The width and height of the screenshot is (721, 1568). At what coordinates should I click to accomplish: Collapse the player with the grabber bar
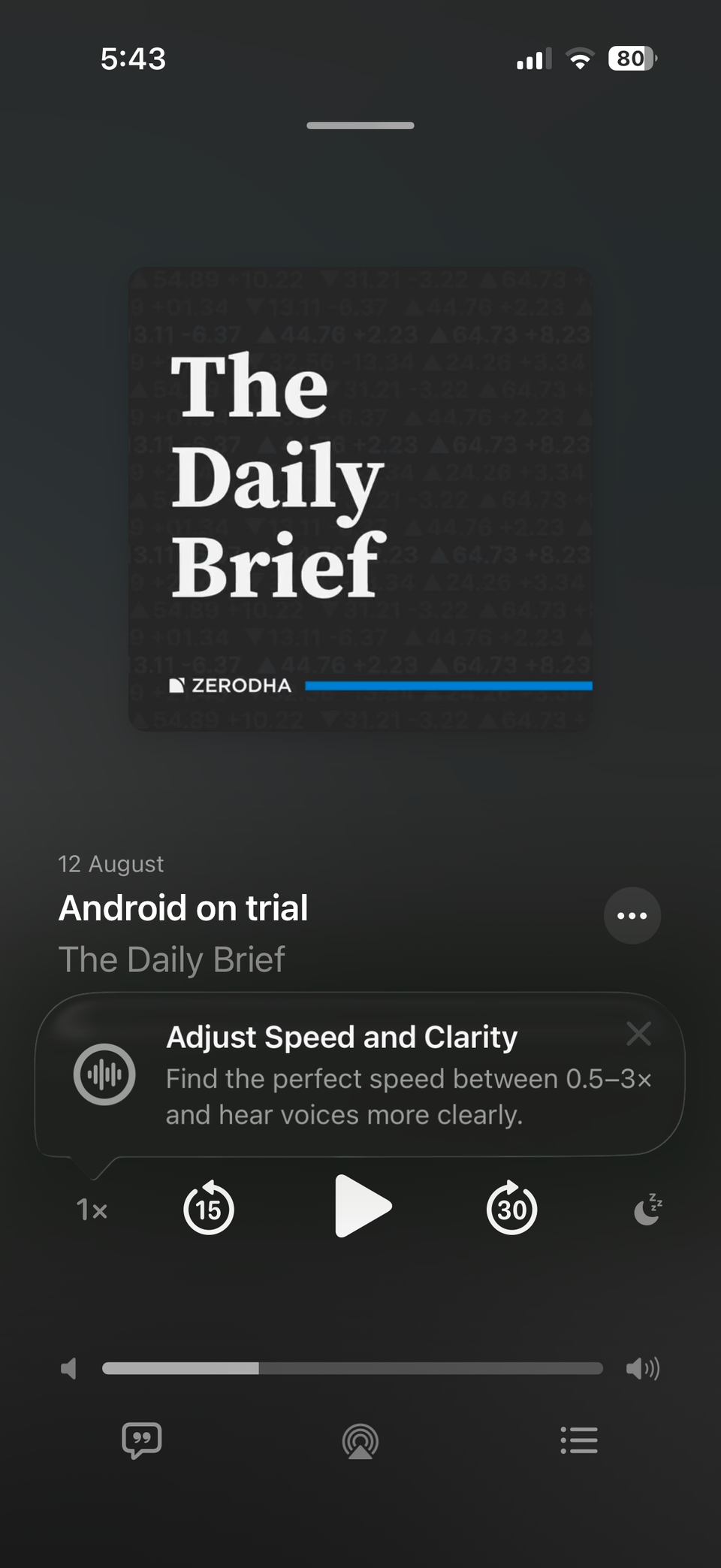pyautogui.click(x=360, y=125)
